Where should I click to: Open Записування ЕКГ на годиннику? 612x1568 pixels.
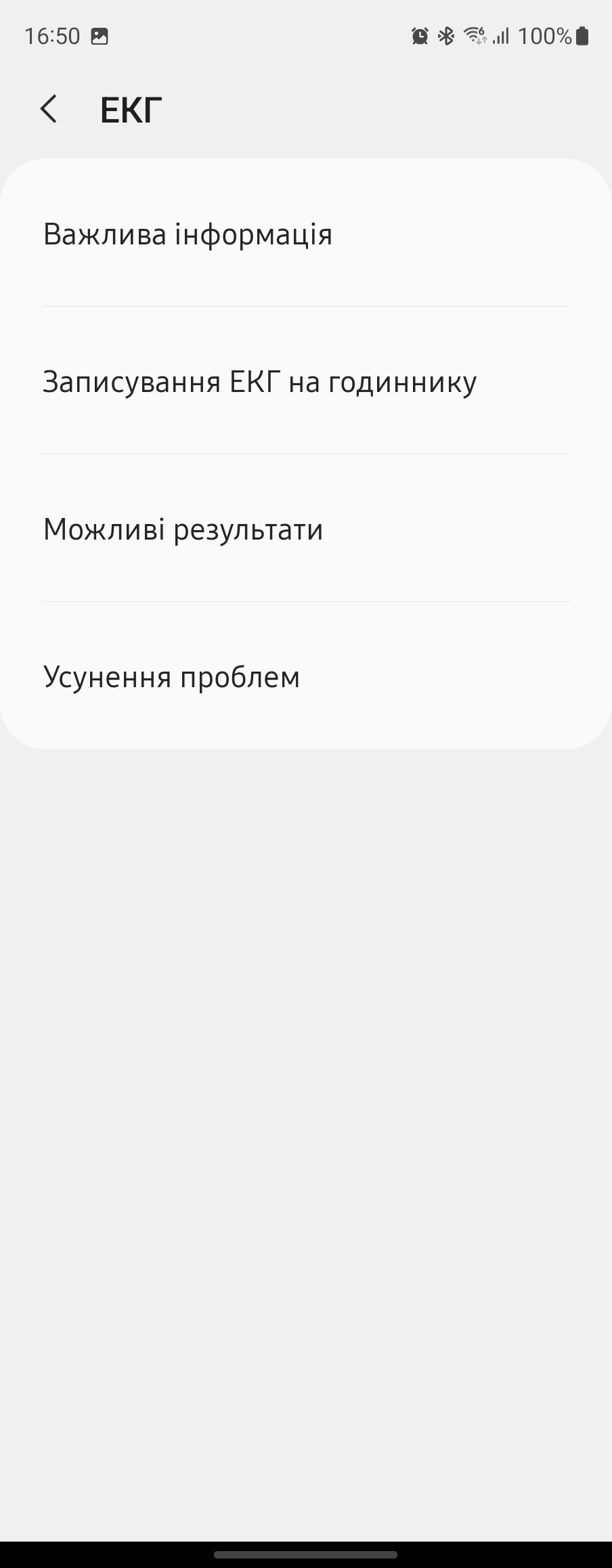pyautogui.click(x=260, y=382)
